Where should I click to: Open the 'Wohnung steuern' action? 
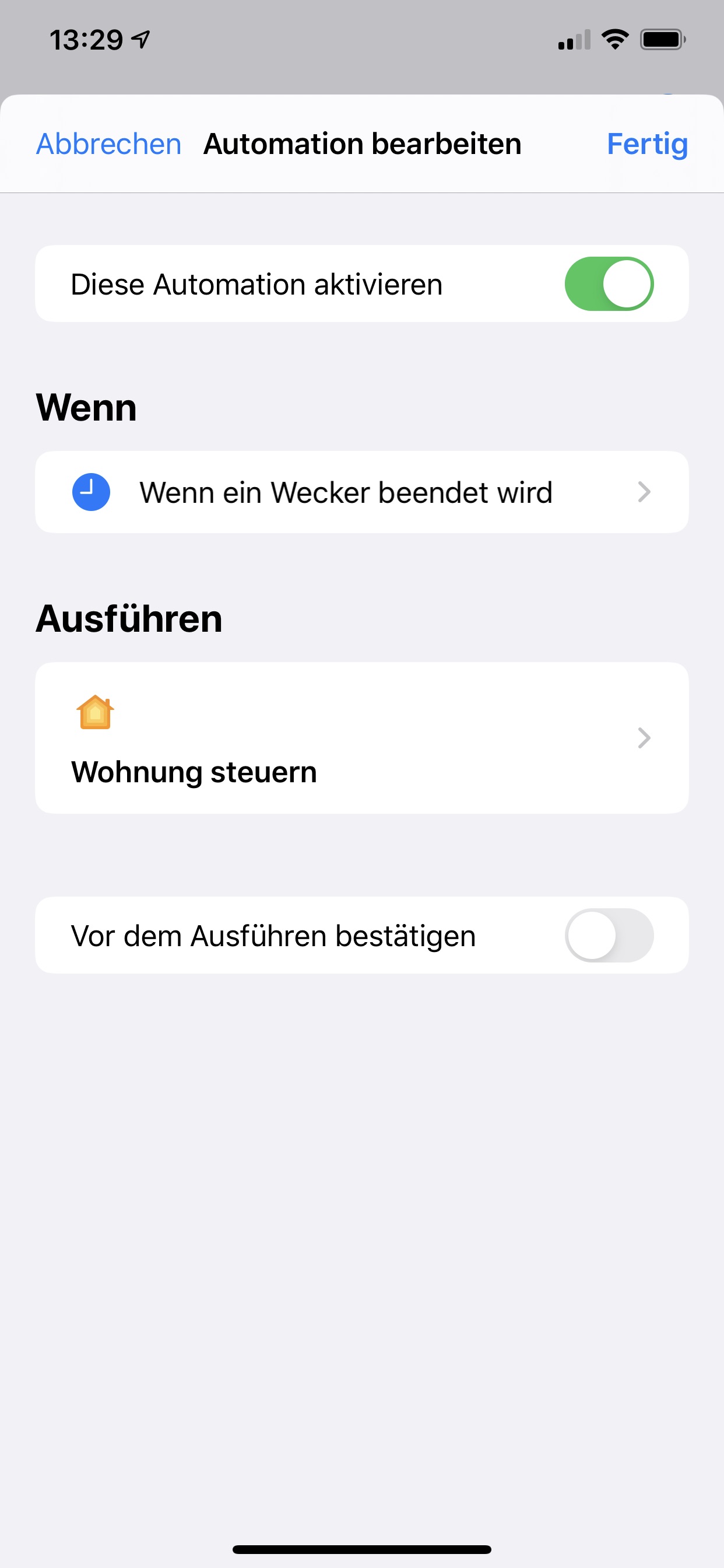tap(361, 738)
